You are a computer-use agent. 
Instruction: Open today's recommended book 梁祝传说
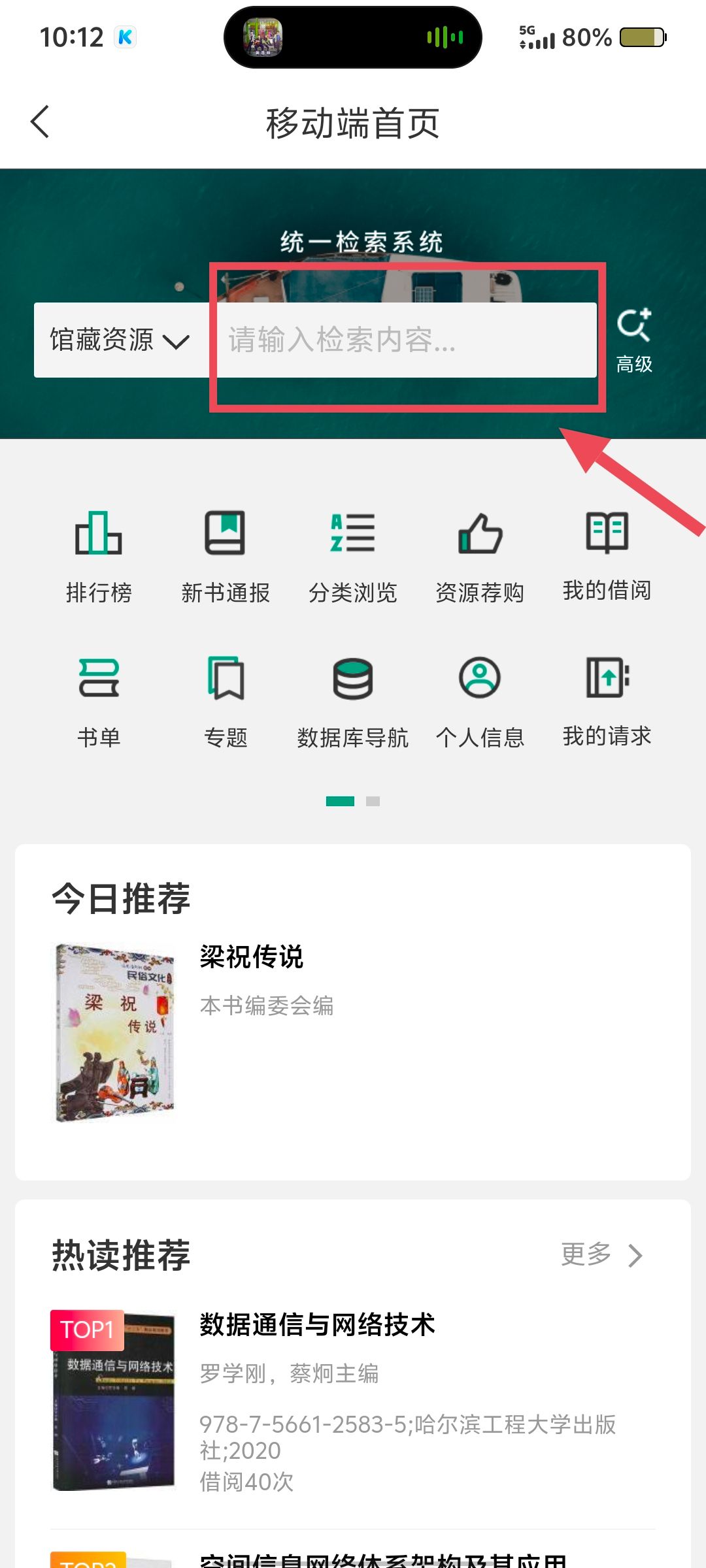252,957
